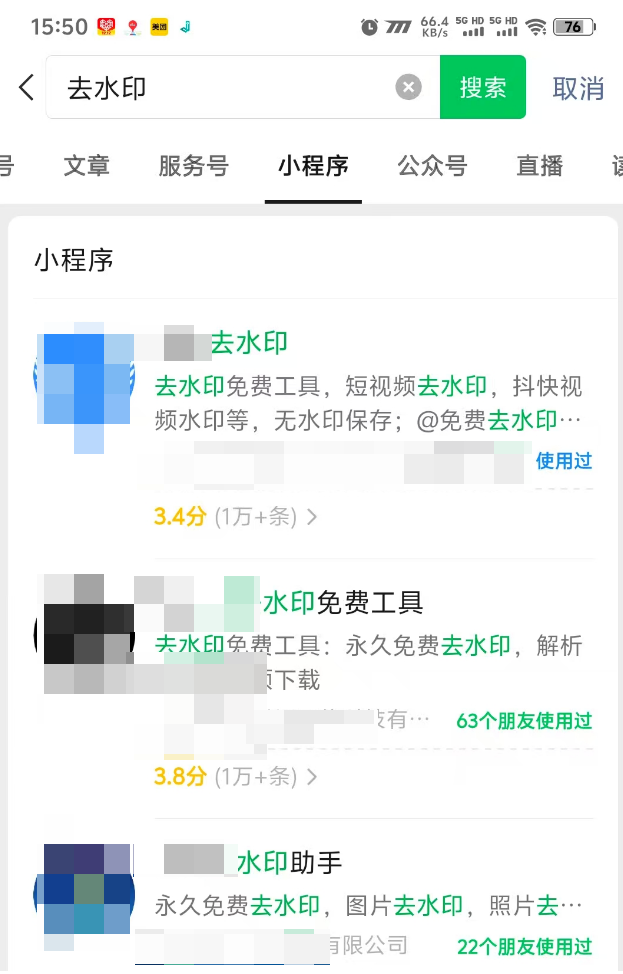
Task: View the 3.8分 rating reviews
Action: point(235,776)
